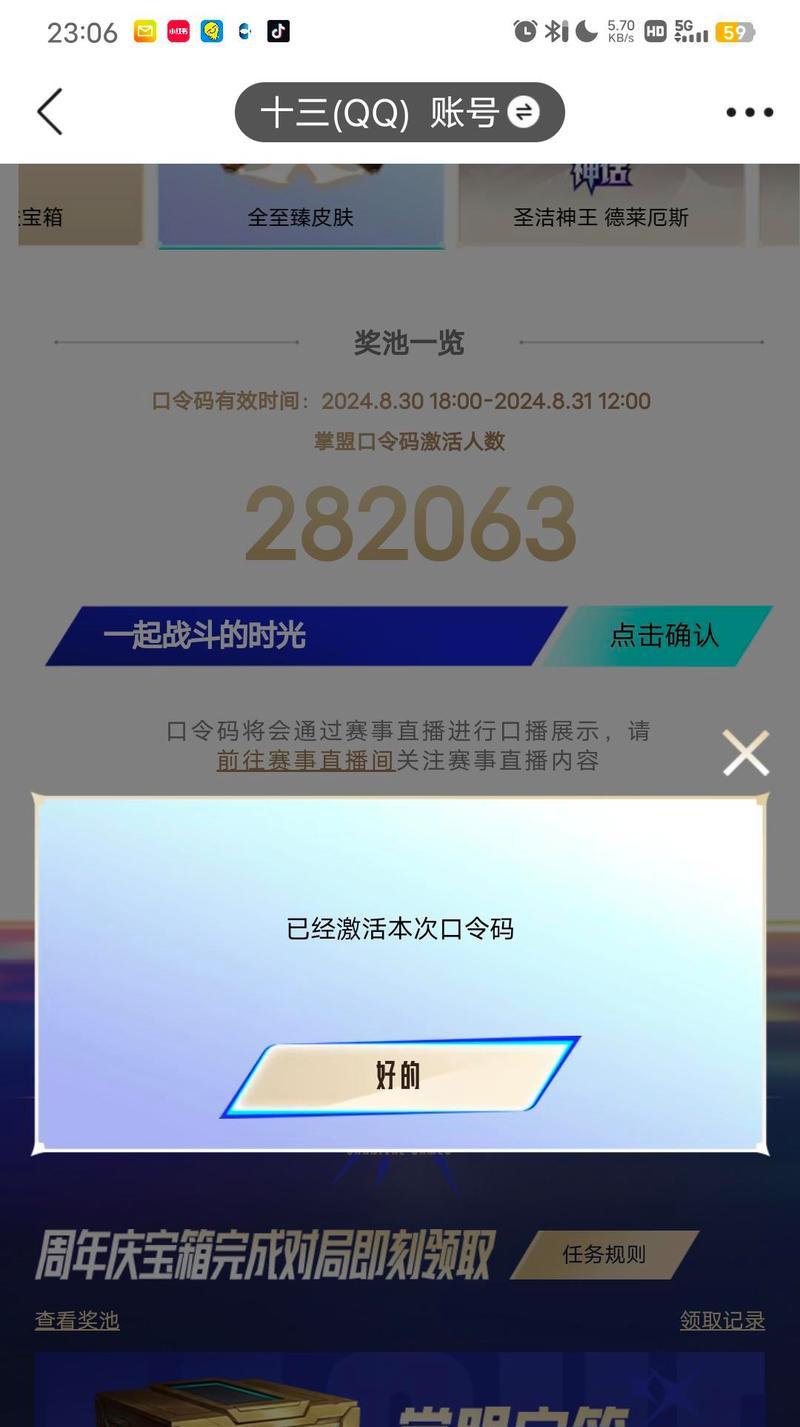Tap the 点击确认 button
Viewport: 800px width, 1427px height.
(664, 635)
